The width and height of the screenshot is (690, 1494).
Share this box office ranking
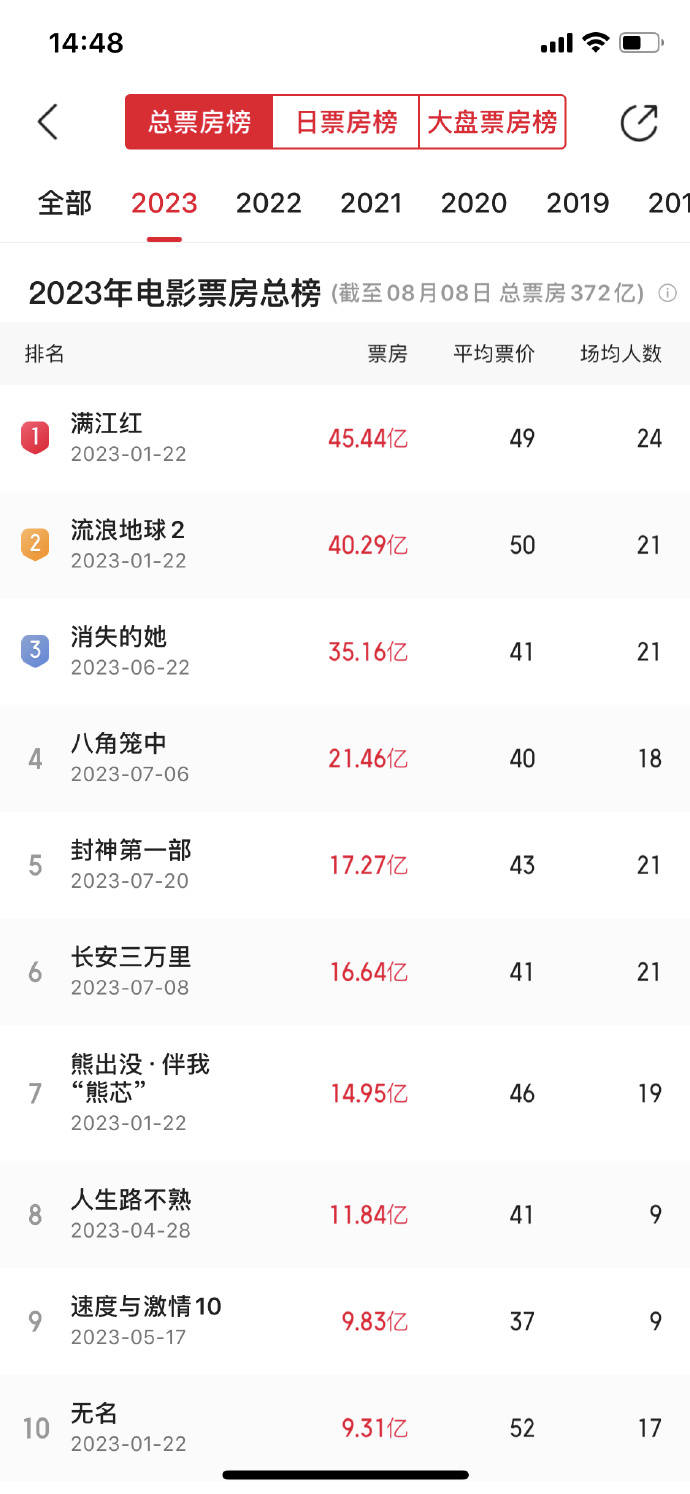pyautogui.click(x=639, y=122)
